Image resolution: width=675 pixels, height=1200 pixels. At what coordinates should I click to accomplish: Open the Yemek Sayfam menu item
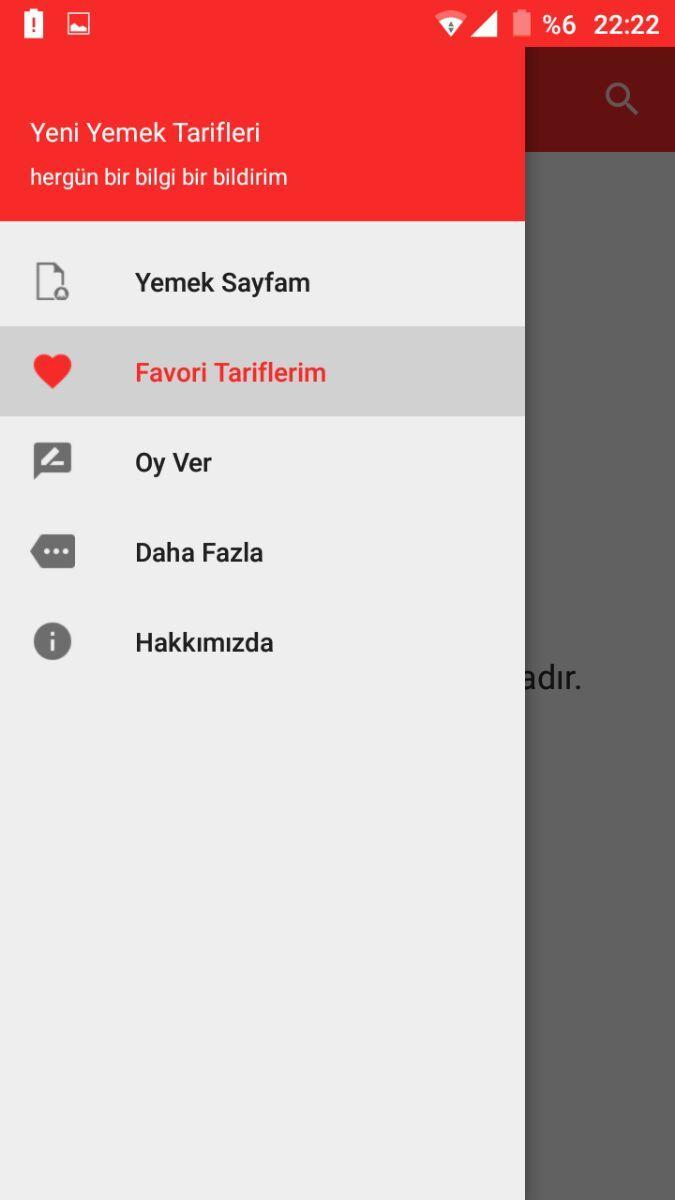(x=222, y=282)
